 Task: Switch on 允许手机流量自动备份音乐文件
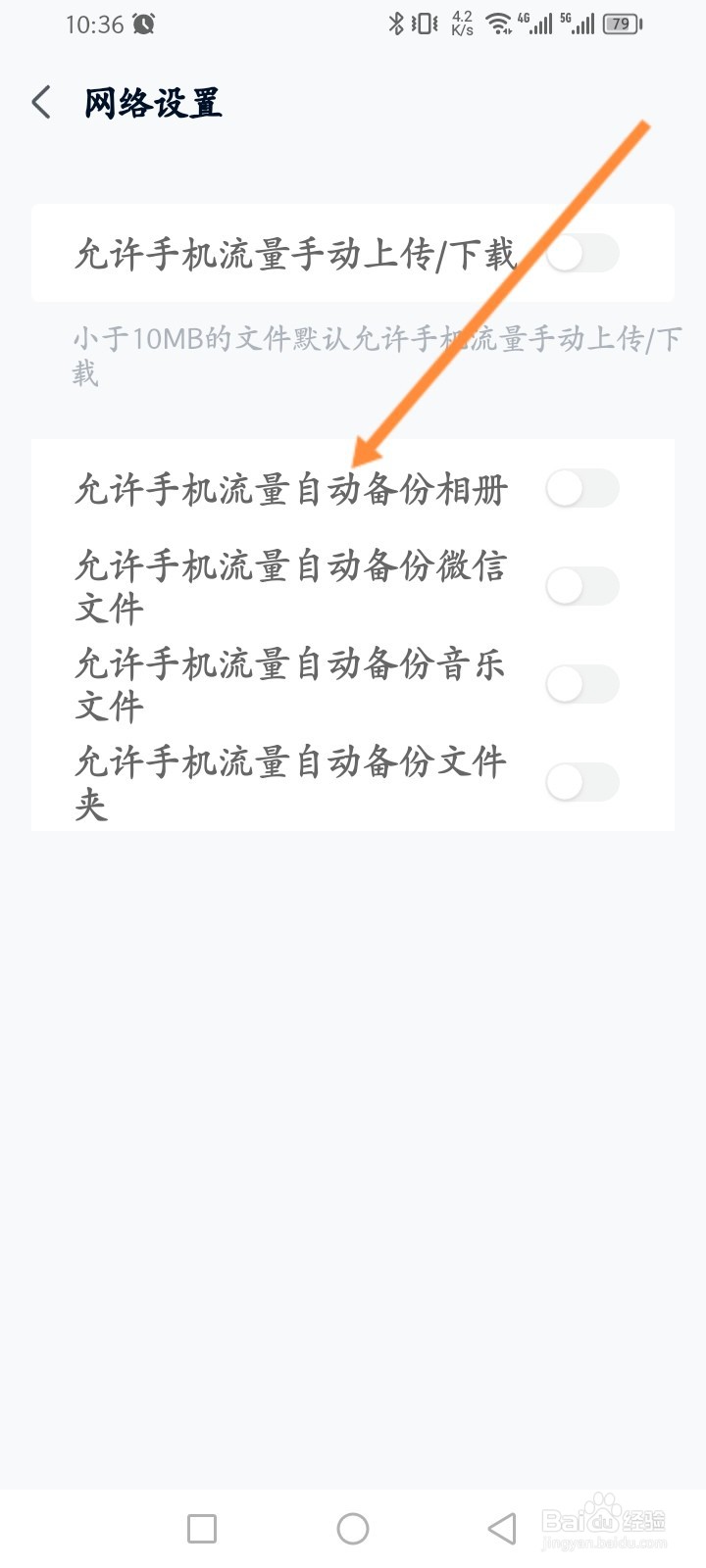581,684
